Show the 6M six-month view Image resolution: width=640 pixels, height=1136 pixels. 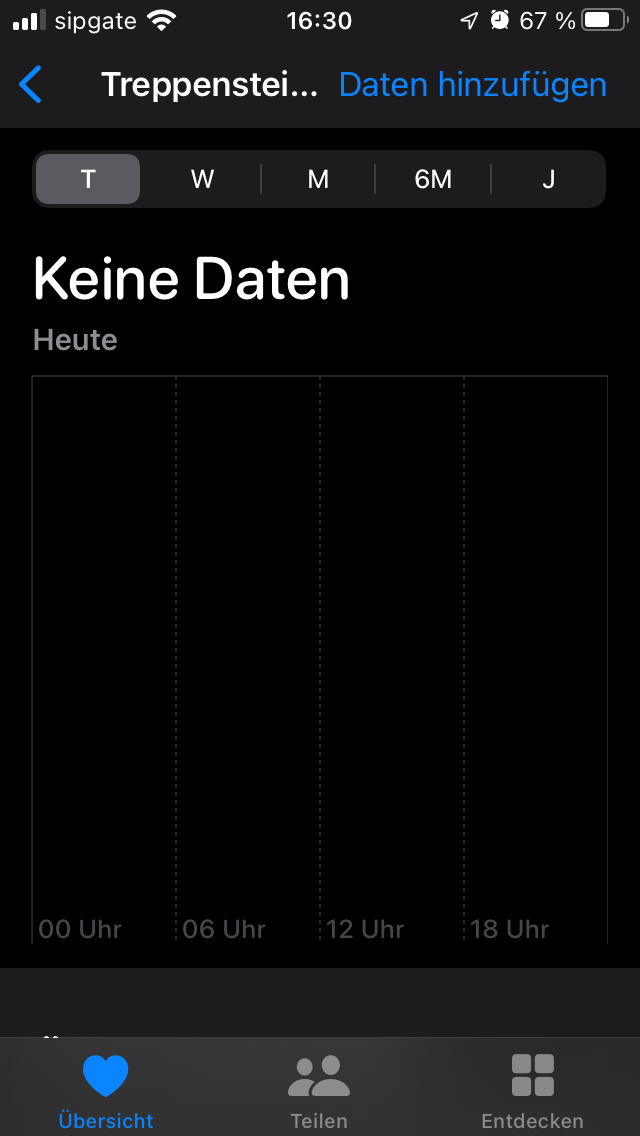click(x=433, y=179)
